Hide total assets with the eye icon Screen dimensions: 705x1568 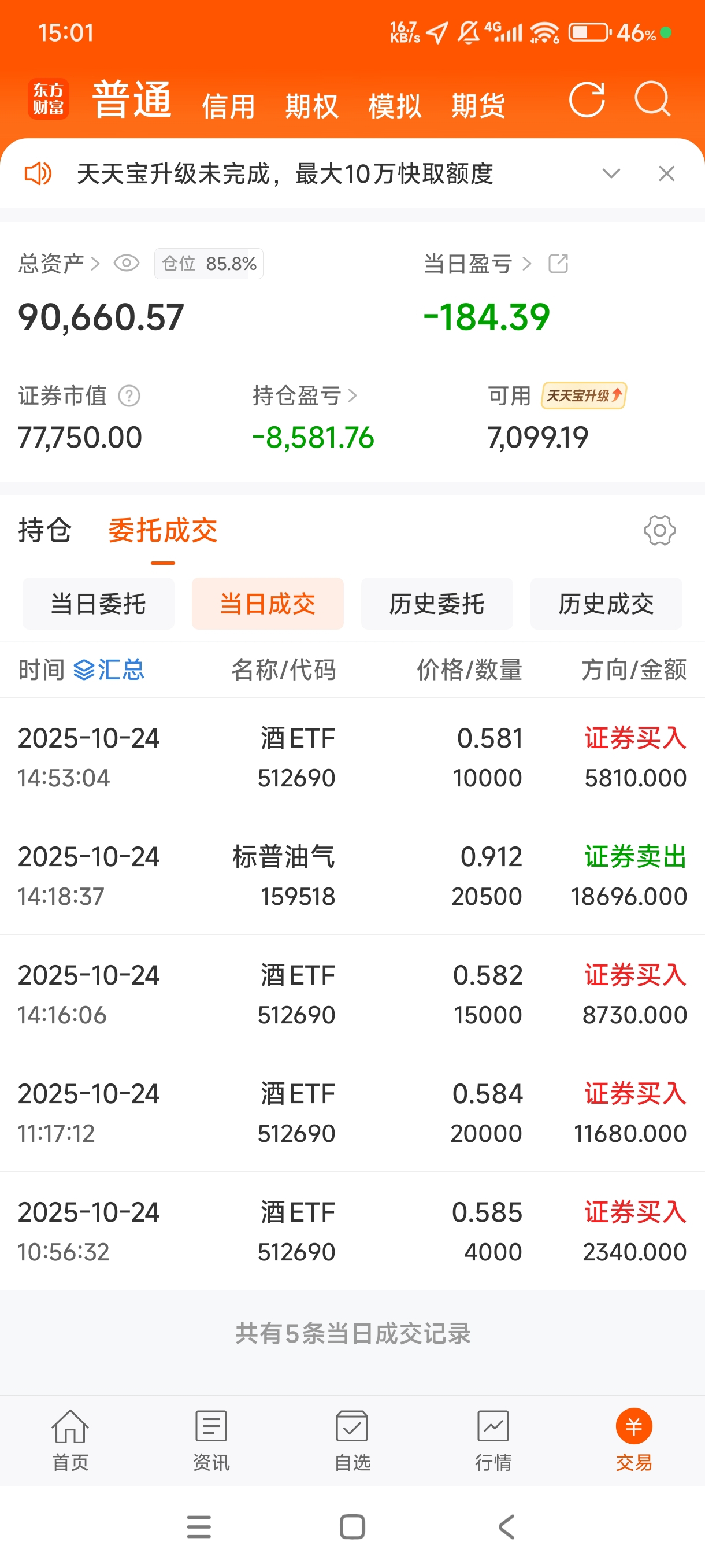pyautogui.click(x=127, y=264)
